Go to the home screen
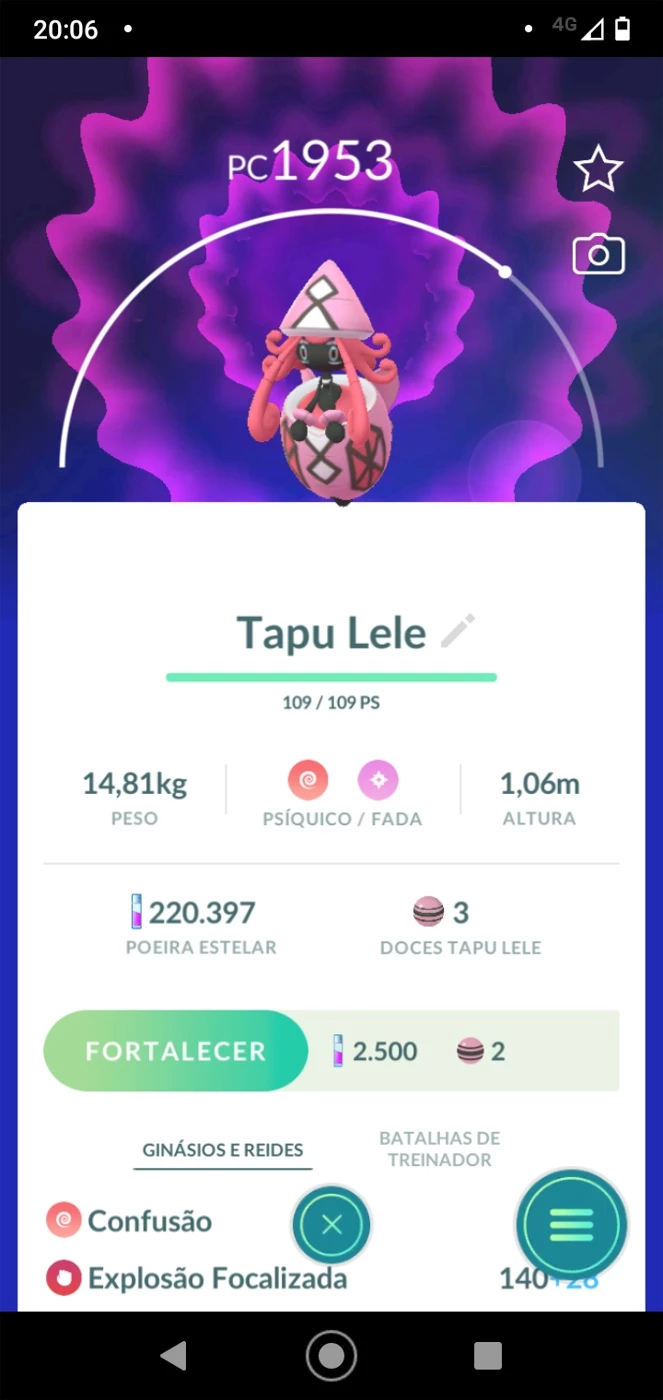This screenshot has width=663, height=1400. tap(331, 1355)
